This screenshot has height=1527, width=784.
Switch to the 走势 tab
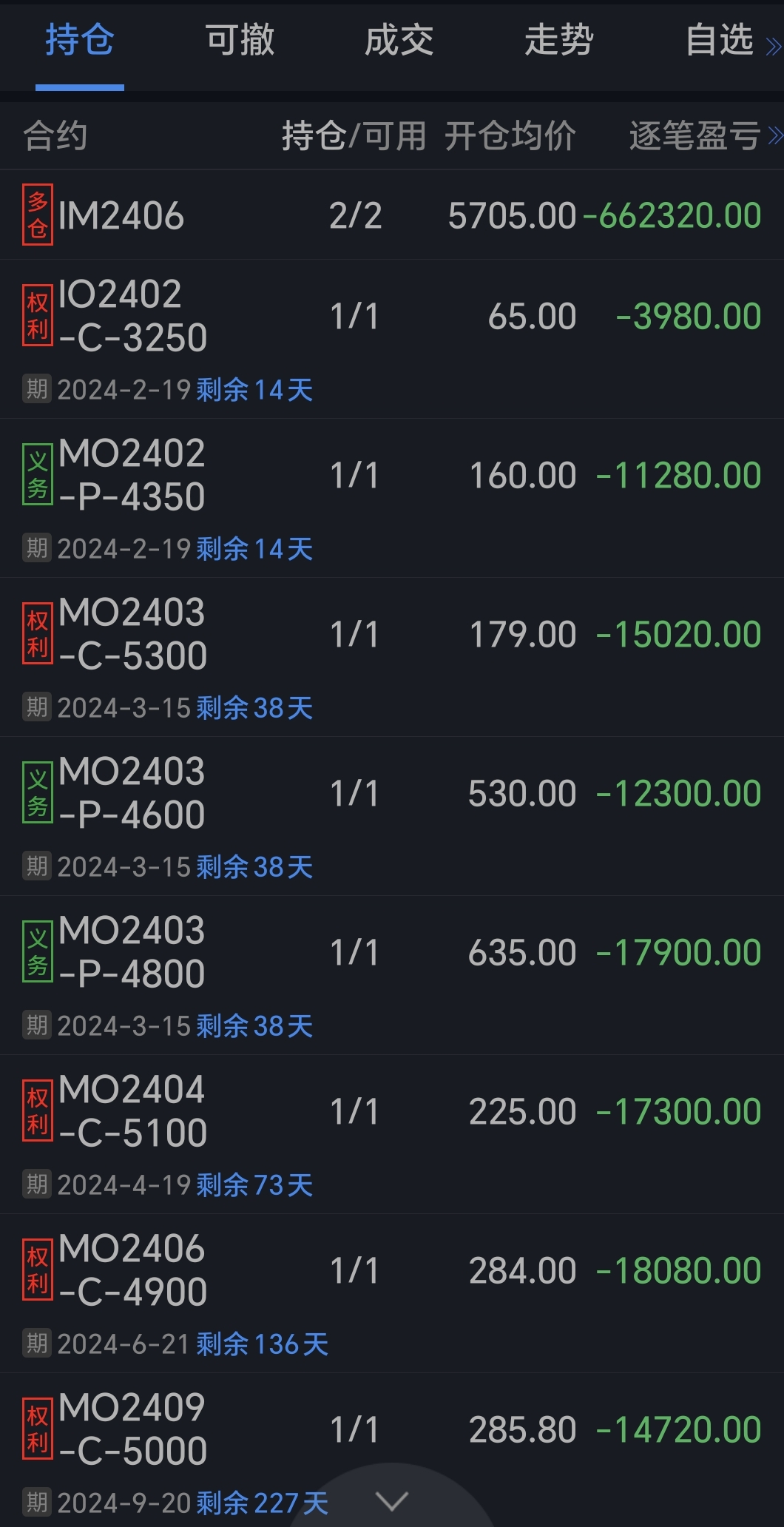pyautogui.click(x=559, y=41)
